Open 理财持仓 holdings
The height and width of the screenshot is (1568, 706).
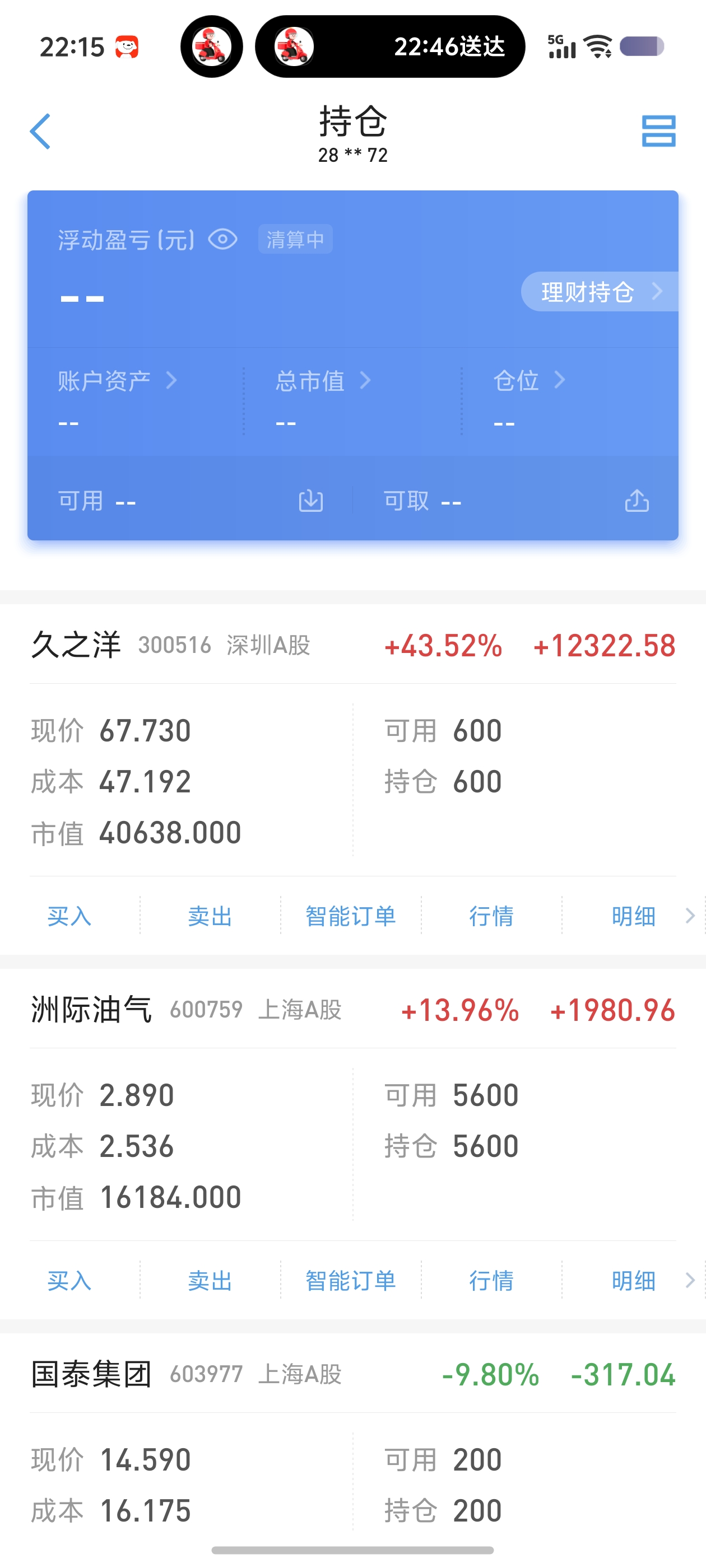599,292
